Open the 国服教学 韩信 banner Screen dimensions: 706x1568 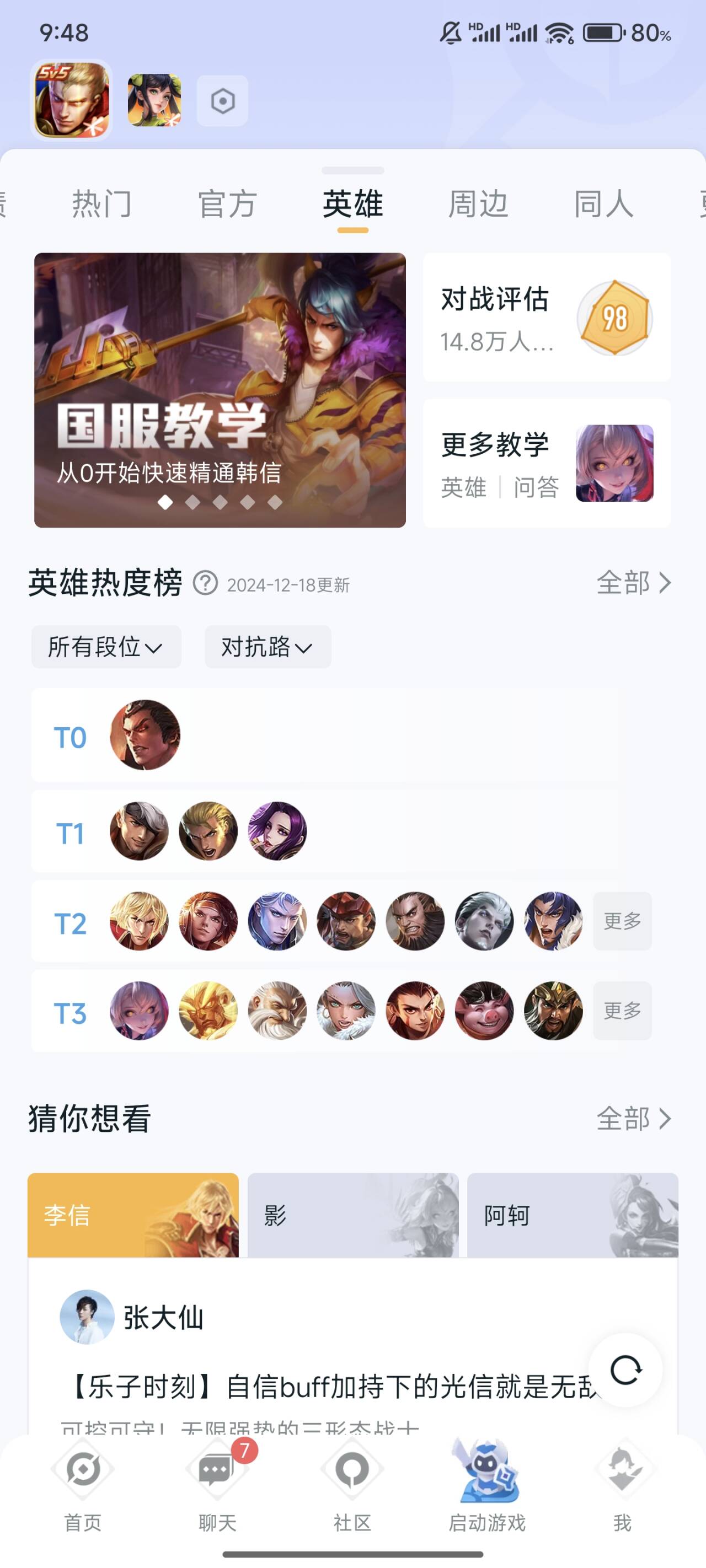click(220, 390)
